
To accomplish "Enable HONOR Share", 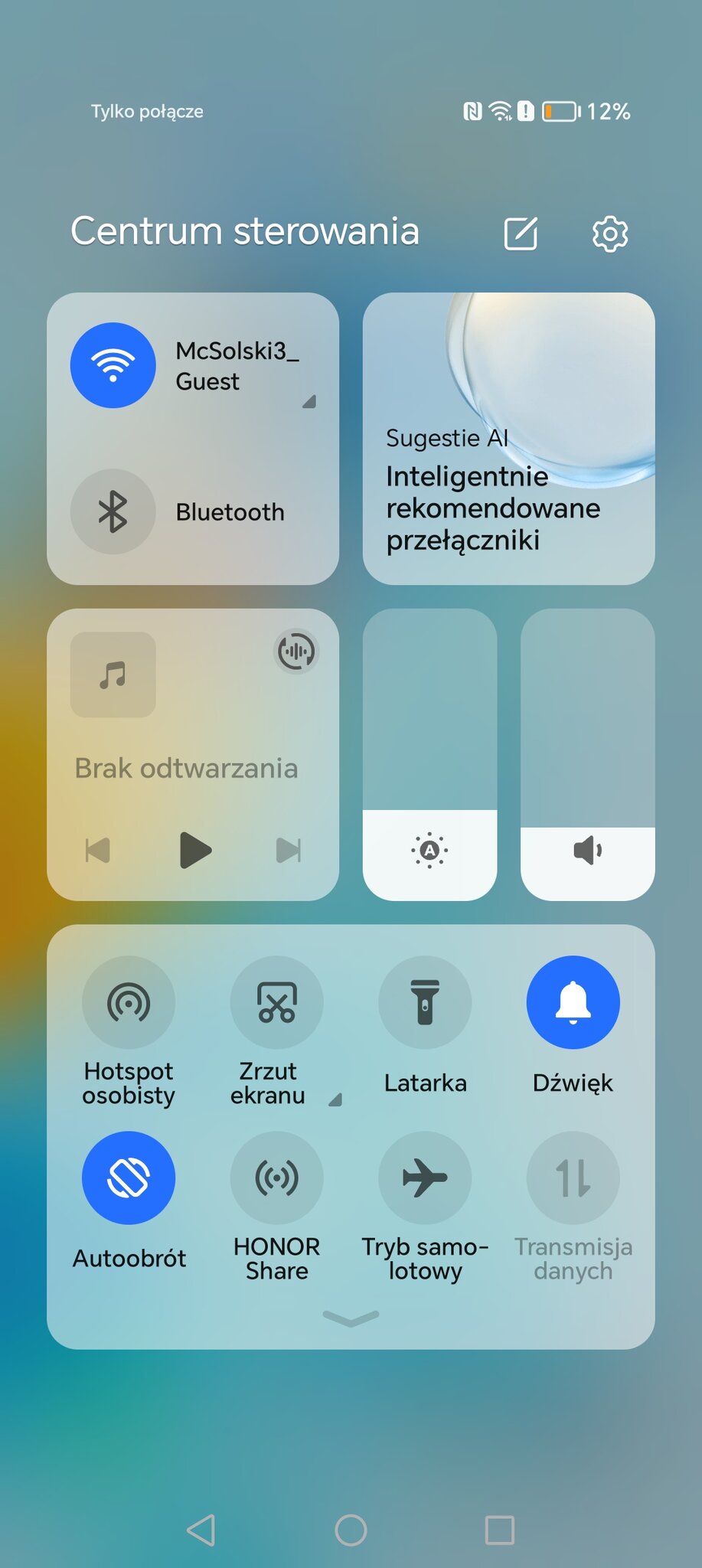I will click(276, 1178).
